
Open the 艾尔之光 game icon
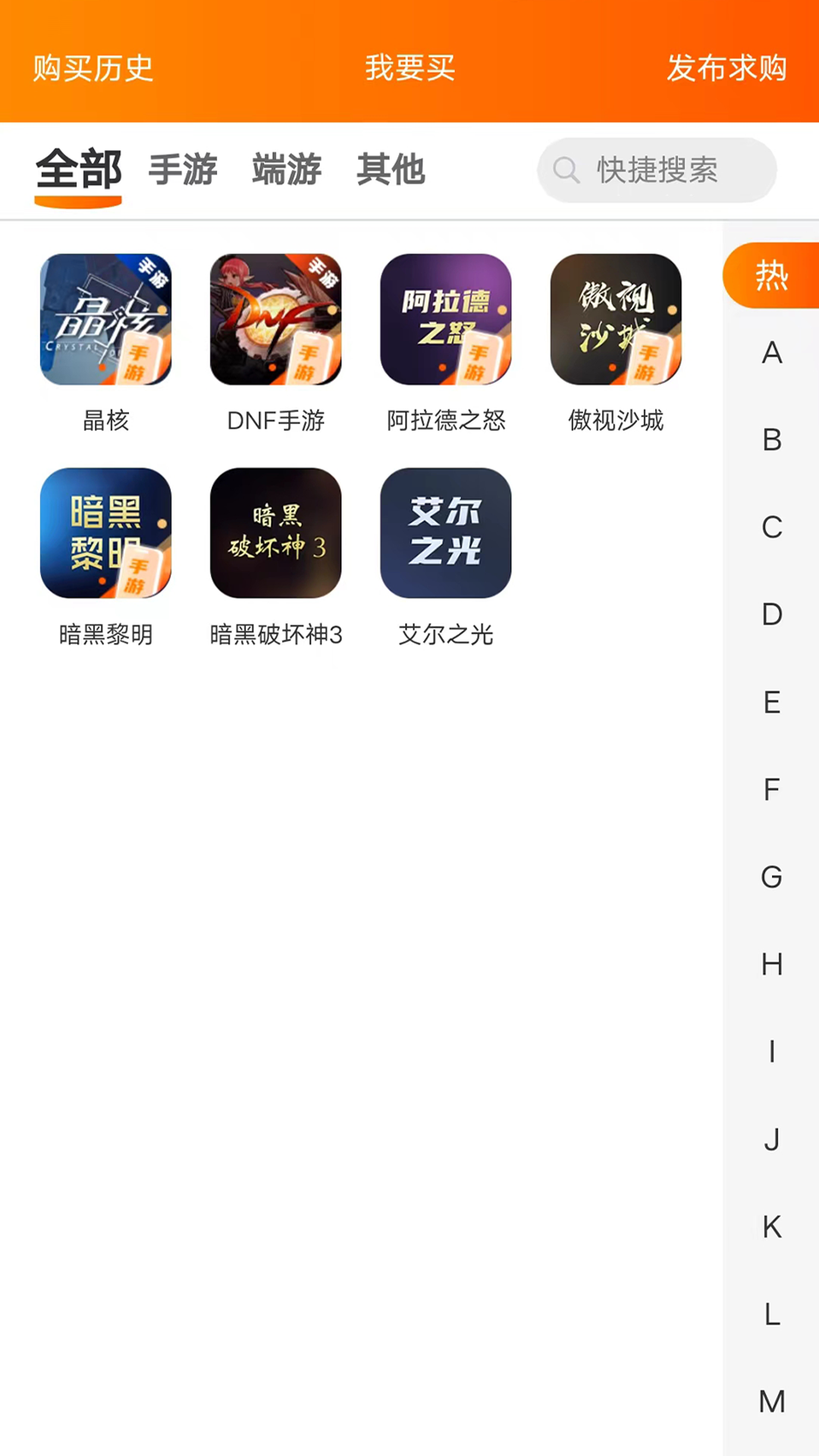click(x=445, y=533)
